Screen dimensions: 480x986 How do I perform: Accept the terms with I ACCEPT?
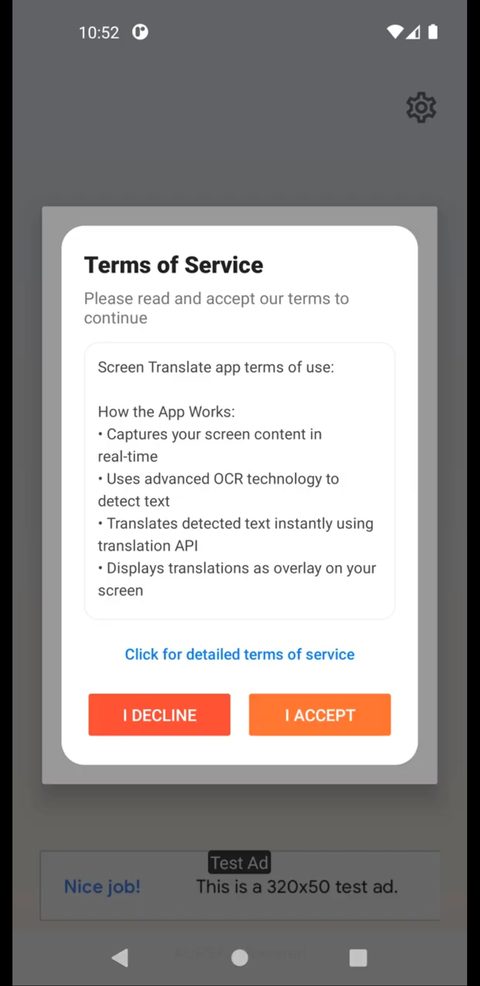[320, 714]
